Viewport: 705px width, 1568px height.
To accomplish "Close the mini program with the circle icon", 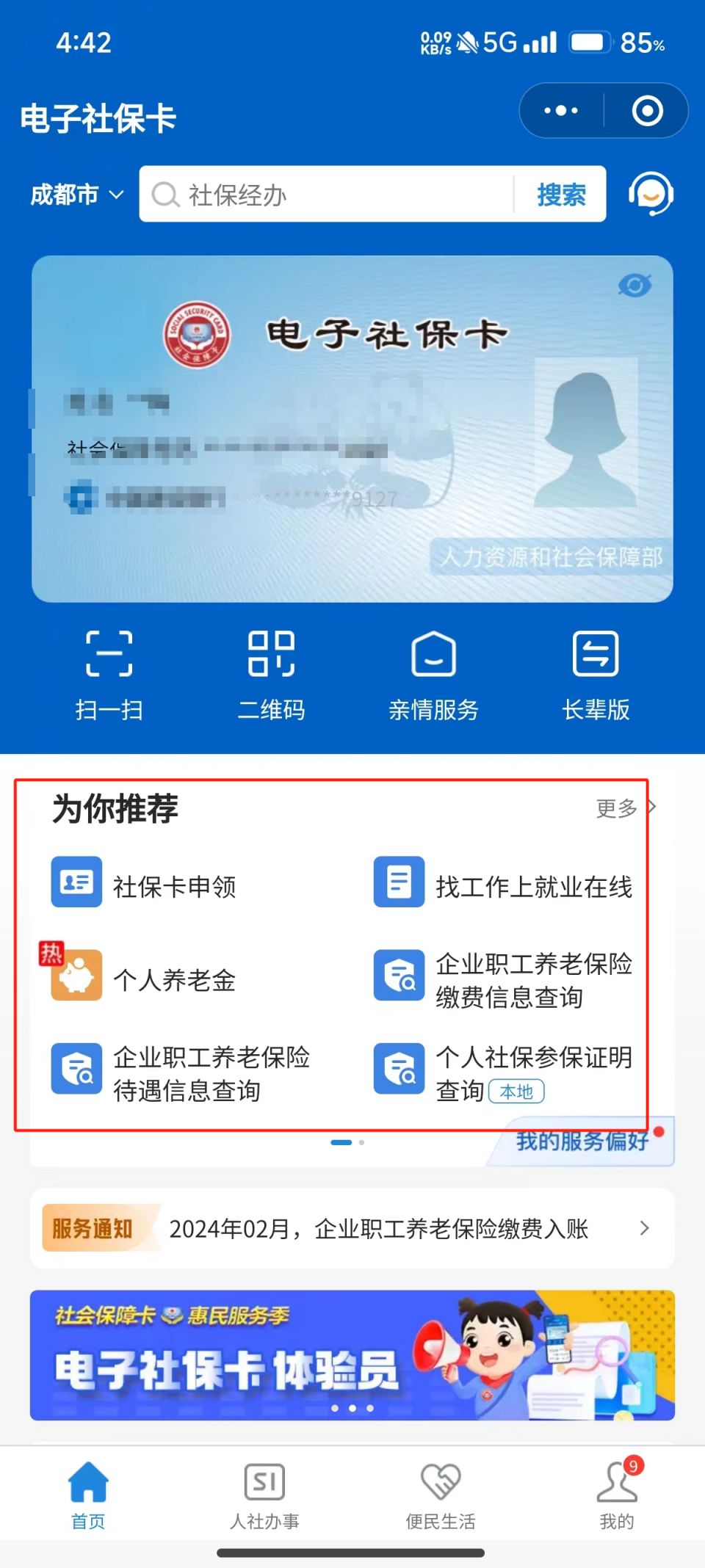I will click(647, 111).
